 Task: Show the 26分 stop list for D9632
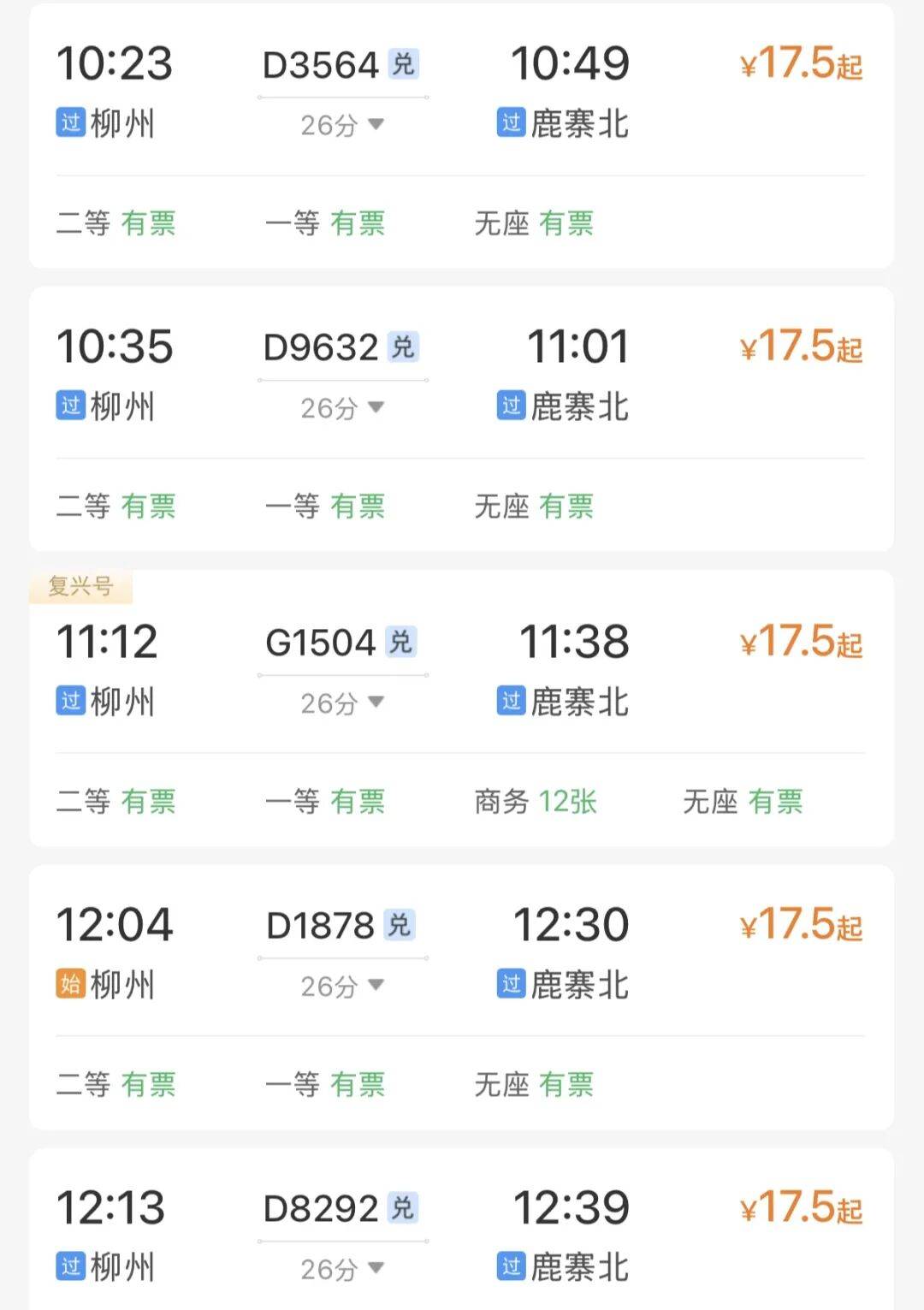pyautogui.click(x=342, y=409)
